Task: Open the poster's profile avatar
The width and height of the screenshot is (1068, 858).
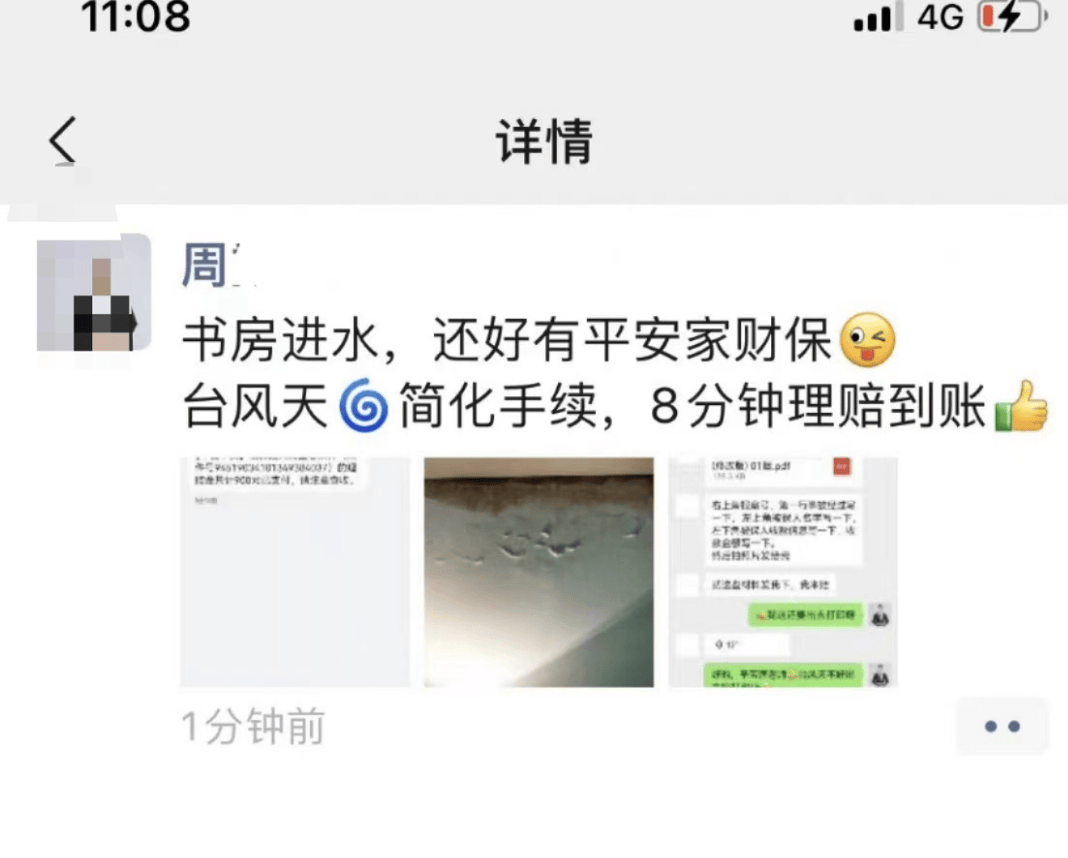Action: [x=93, y=292]
